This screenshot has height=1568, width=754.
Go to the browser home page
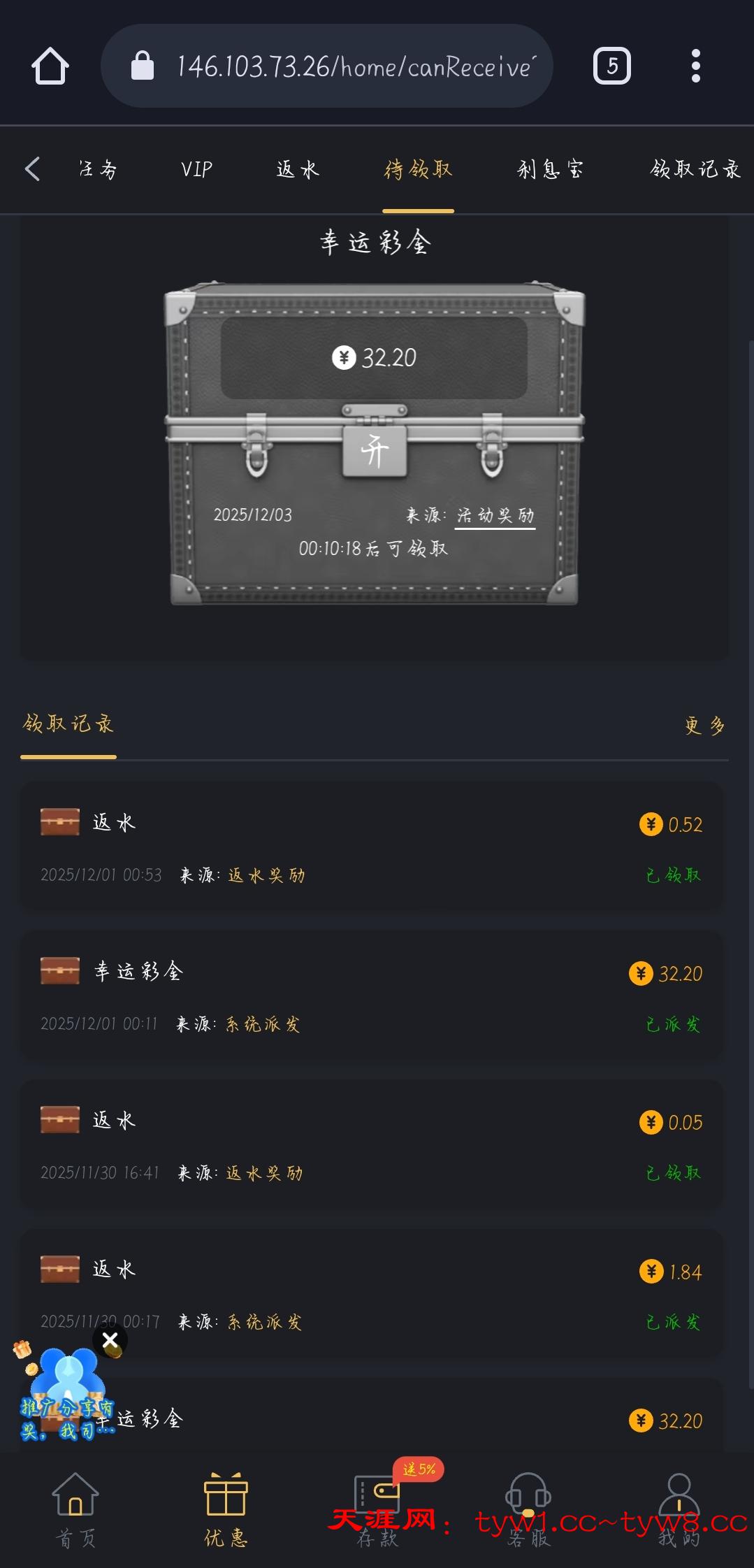tap(50, 66)
